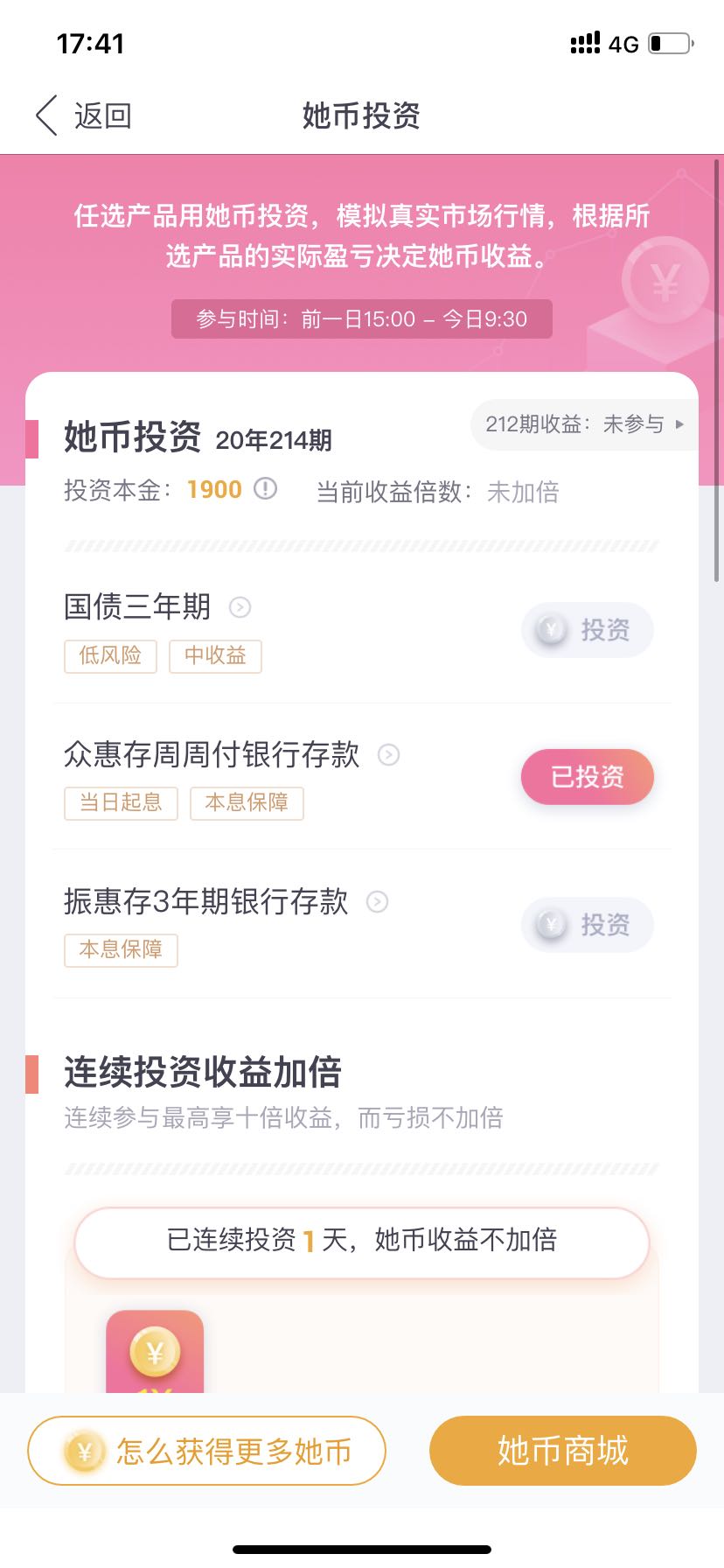
Task: Invest in 国债三年期
Action: (588, 630)
